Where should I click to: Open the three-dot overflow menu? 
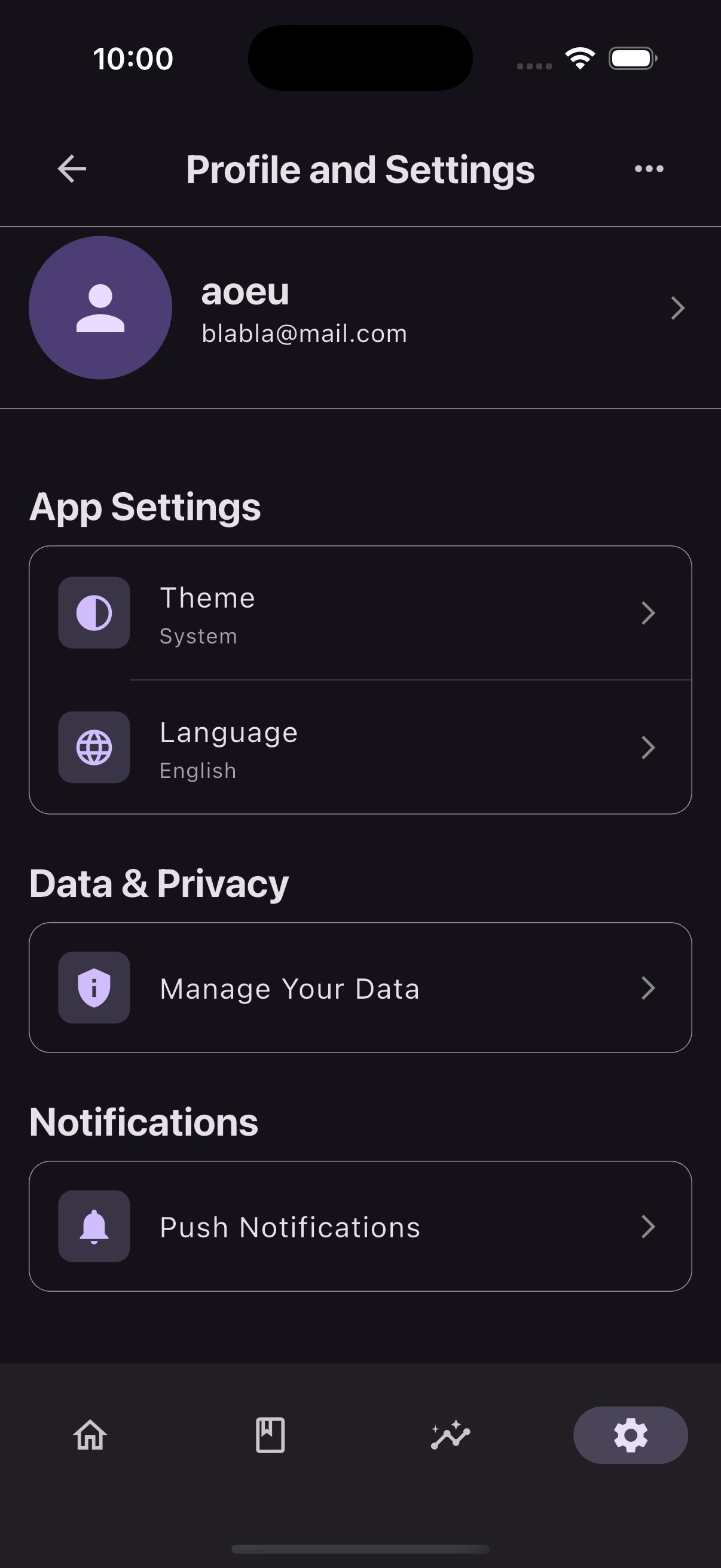click(649, 169)
